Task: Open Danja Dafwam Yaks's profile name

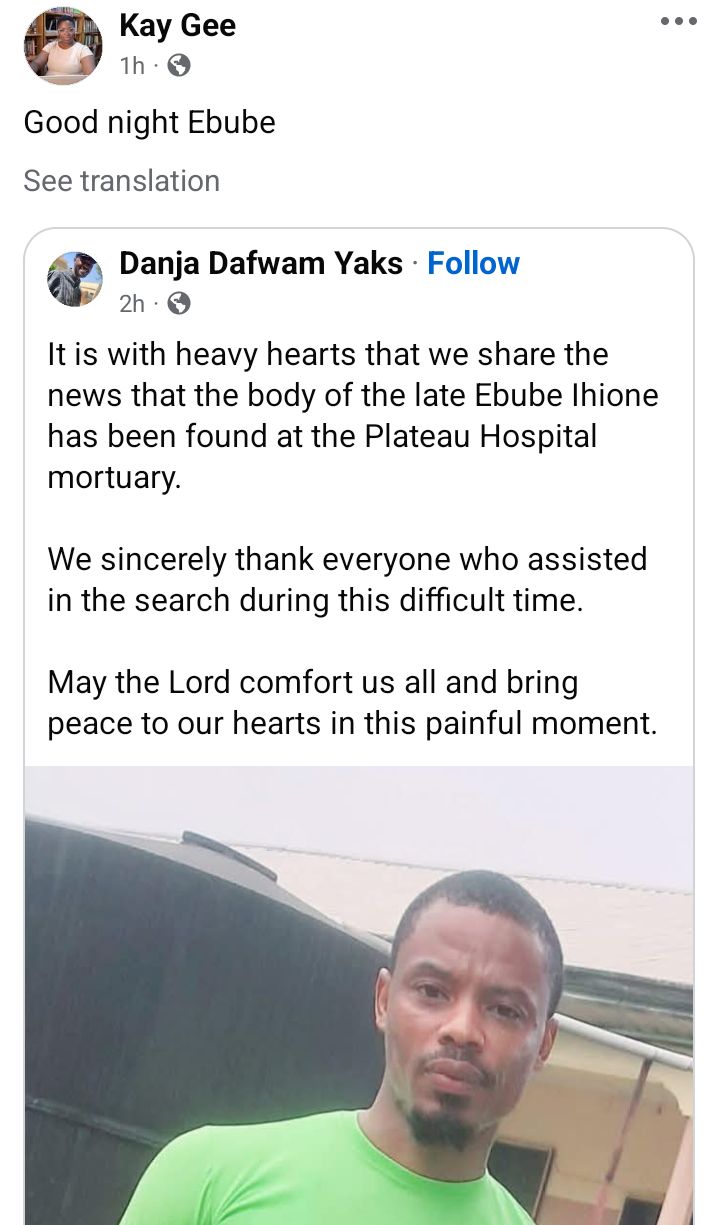Action: pyautogui.click(x=260, y=264)
